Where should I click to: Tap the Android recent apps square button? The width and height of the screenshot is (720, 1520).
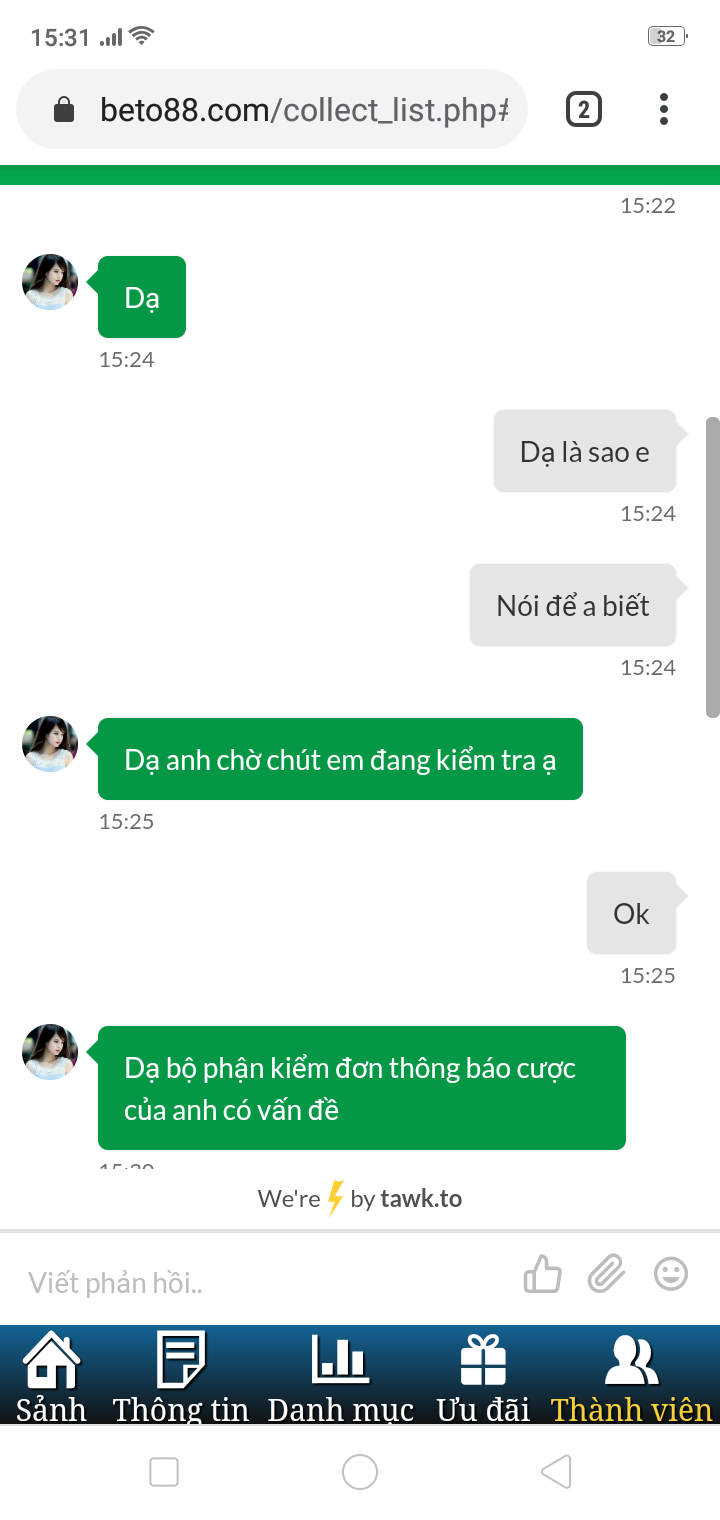[163, 1471]
